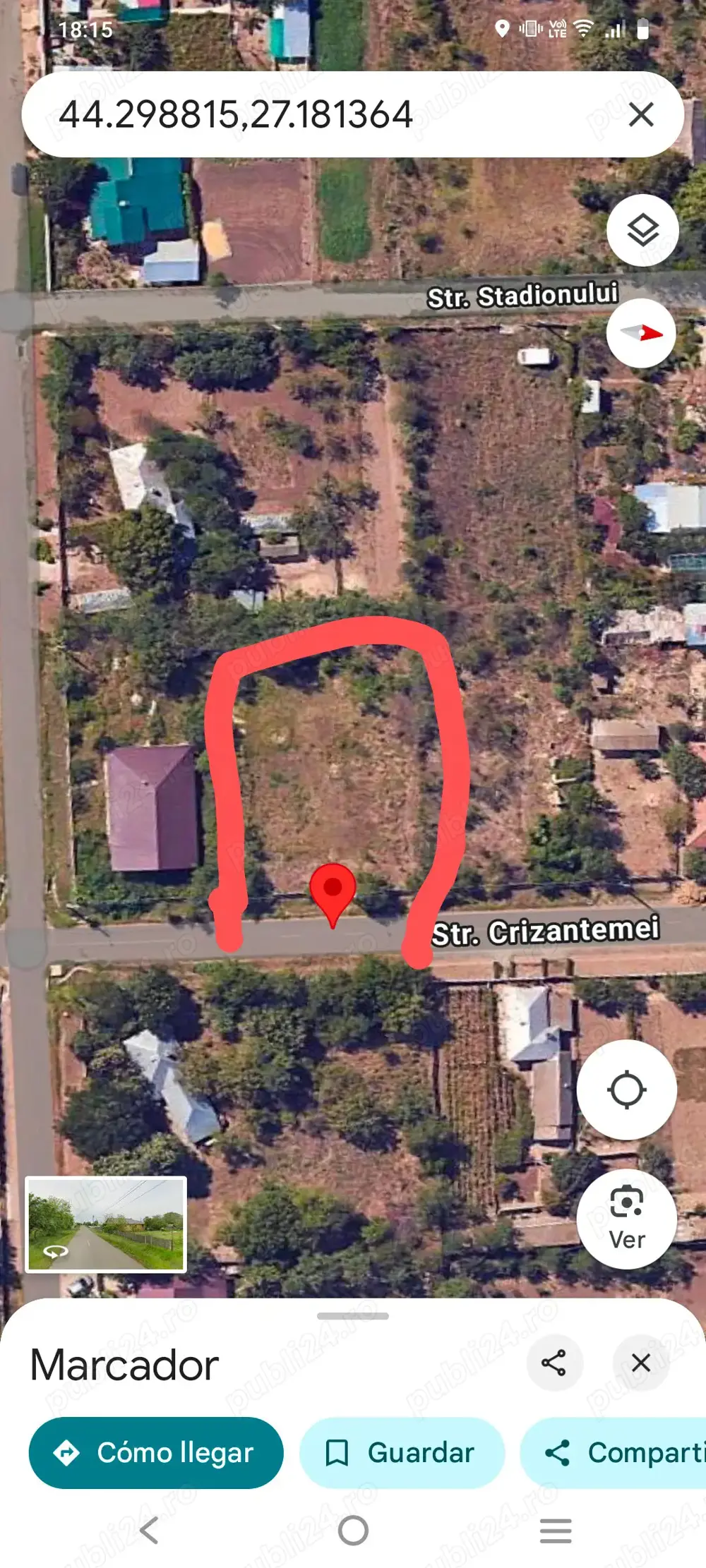
Task: Open the Street View preview thumbnail
Action: click(x=106, y=1224)
